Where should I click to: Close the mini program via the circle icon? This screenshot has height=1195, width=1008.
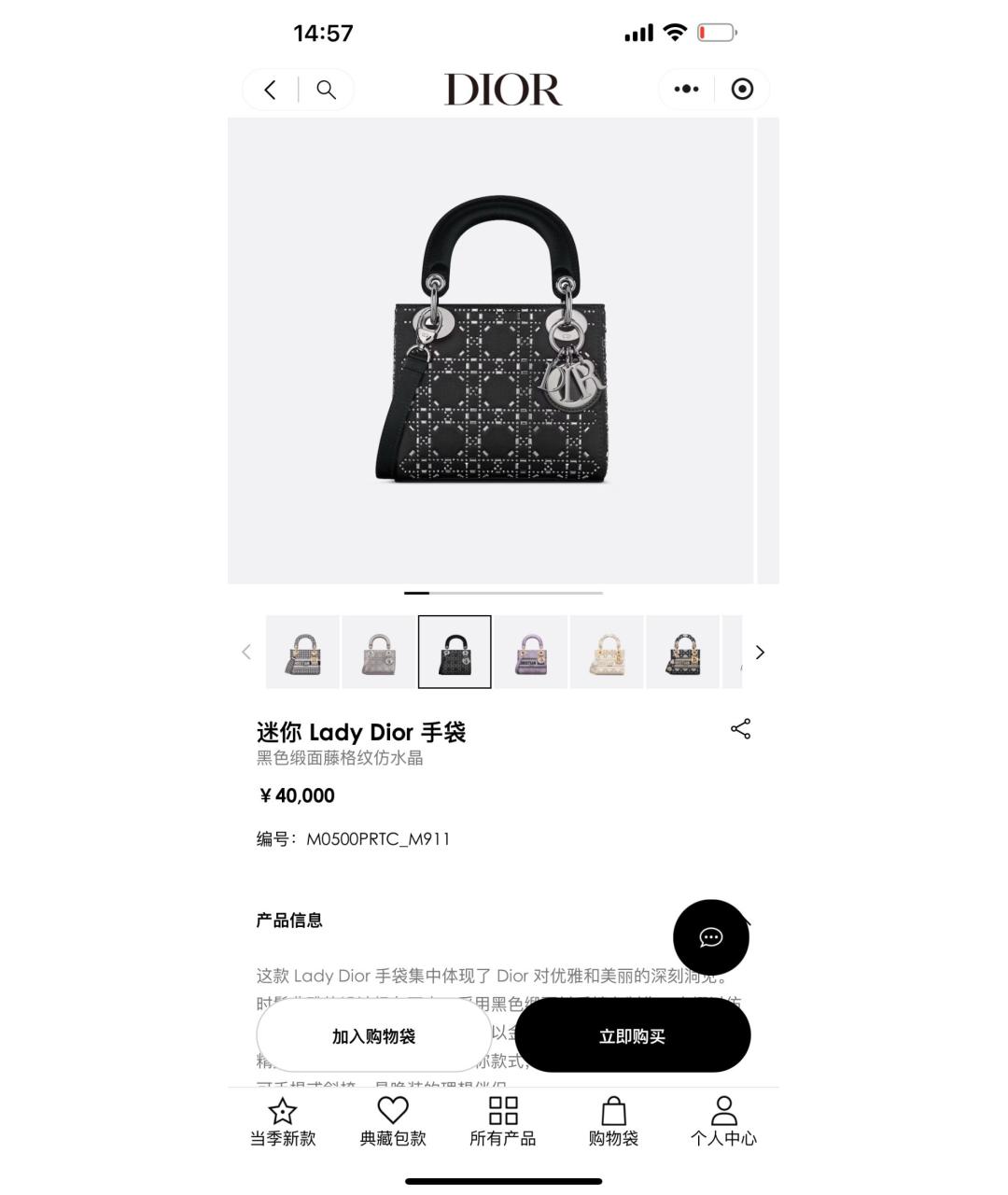742,90
